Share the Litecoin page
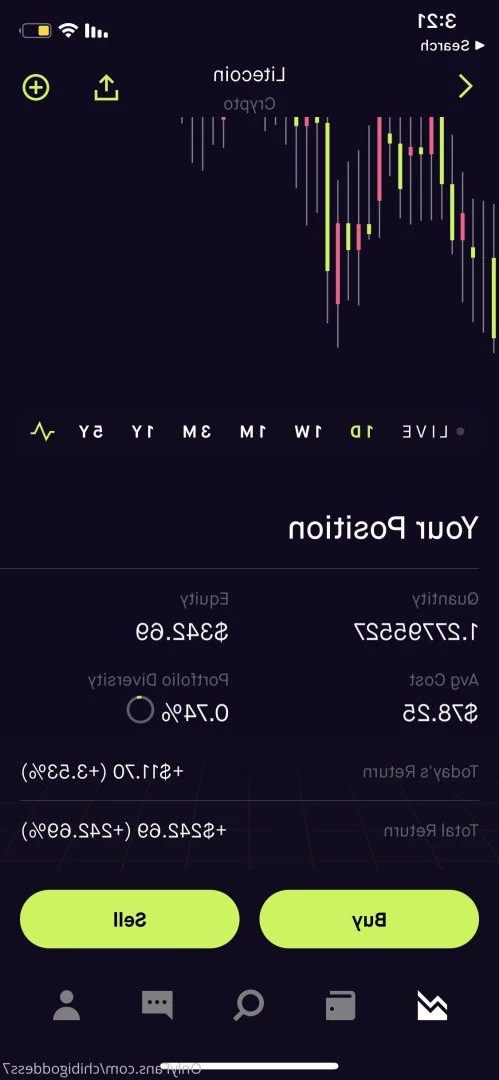The height and width of the screenshot is (1080, 499). (x=106, y=87)
